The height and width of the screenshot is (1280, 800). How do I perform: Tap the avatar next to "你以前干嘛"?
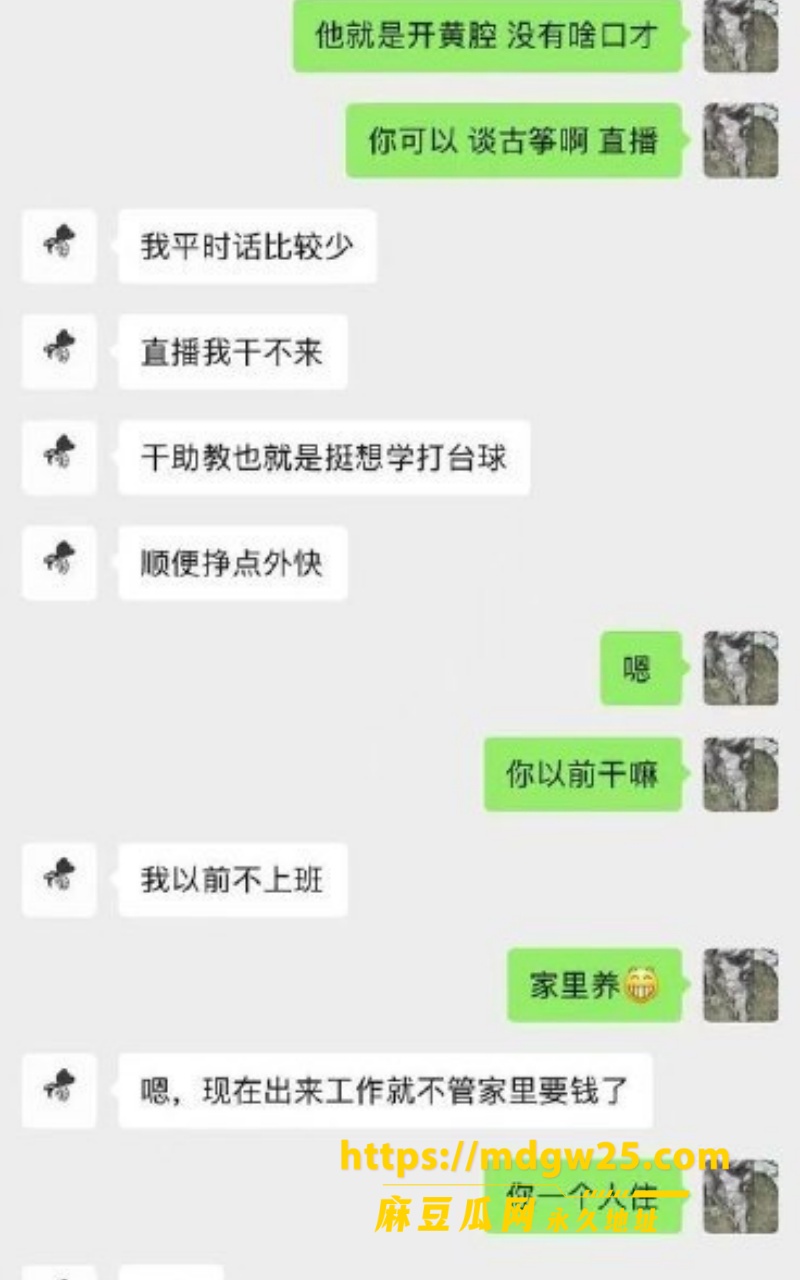[741, 774]
